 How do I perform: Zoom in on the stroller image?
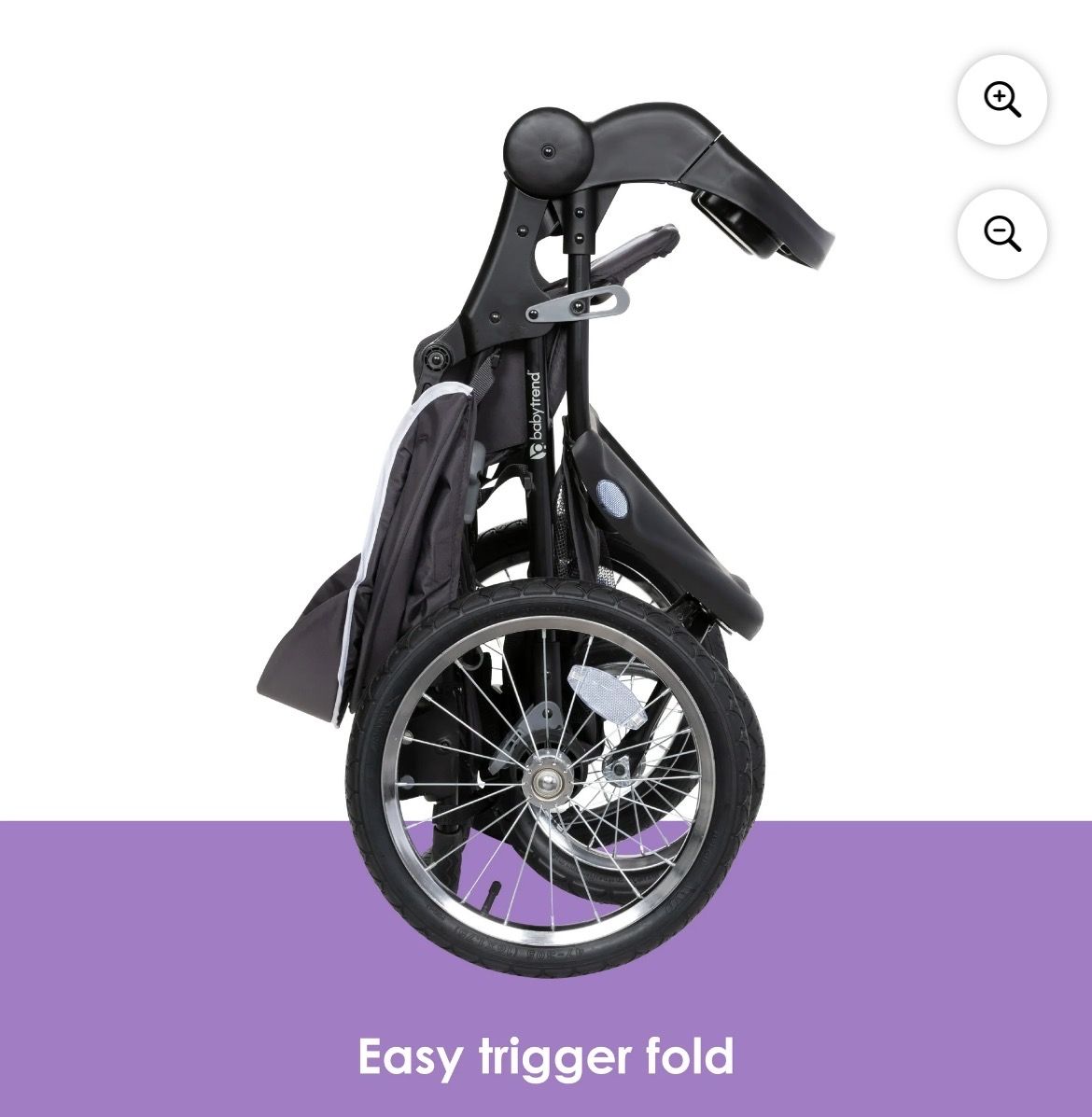click(x=1001, y=99)
